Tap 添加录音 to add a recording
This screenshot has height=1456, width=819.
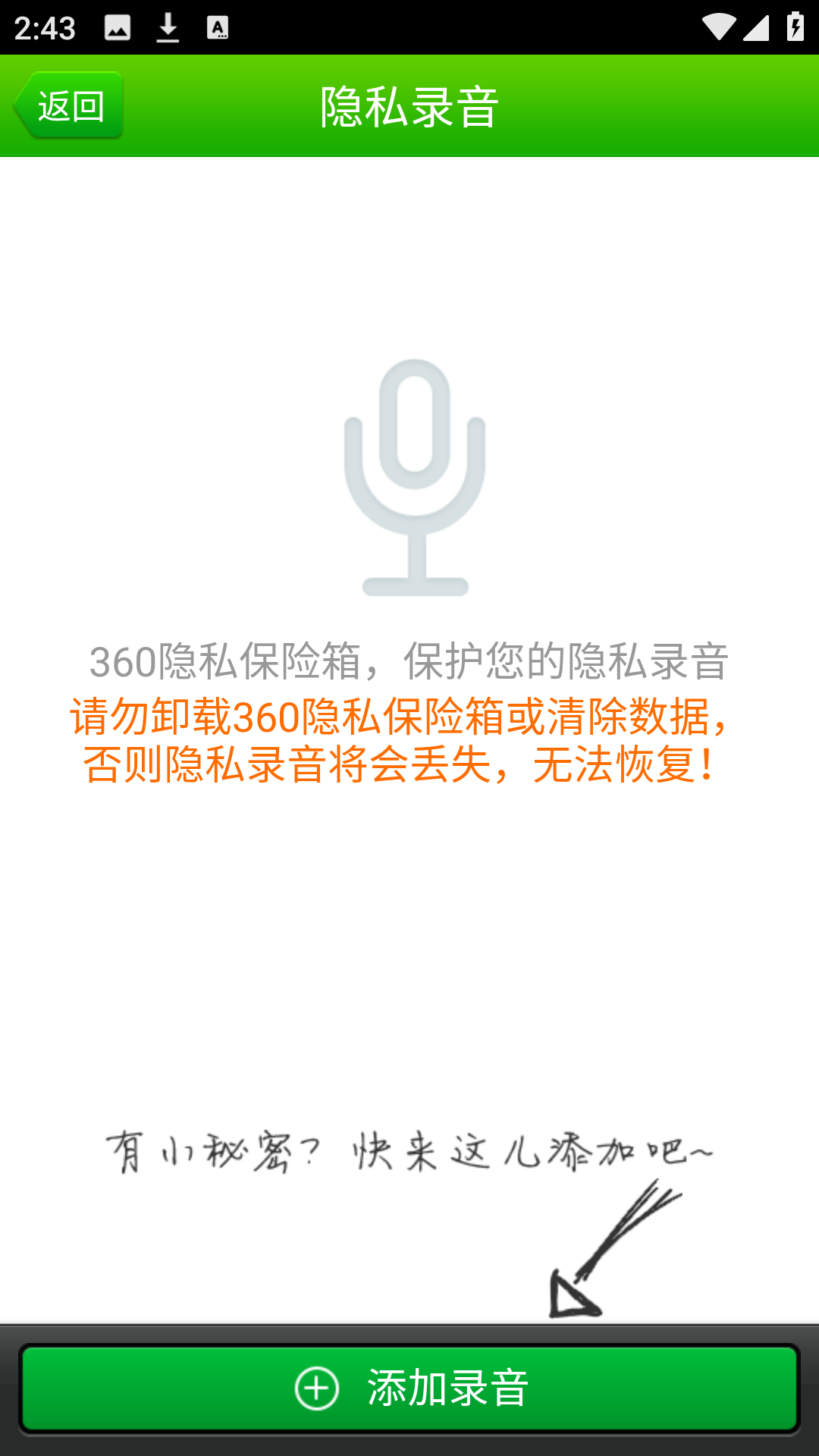[409, 1388]
